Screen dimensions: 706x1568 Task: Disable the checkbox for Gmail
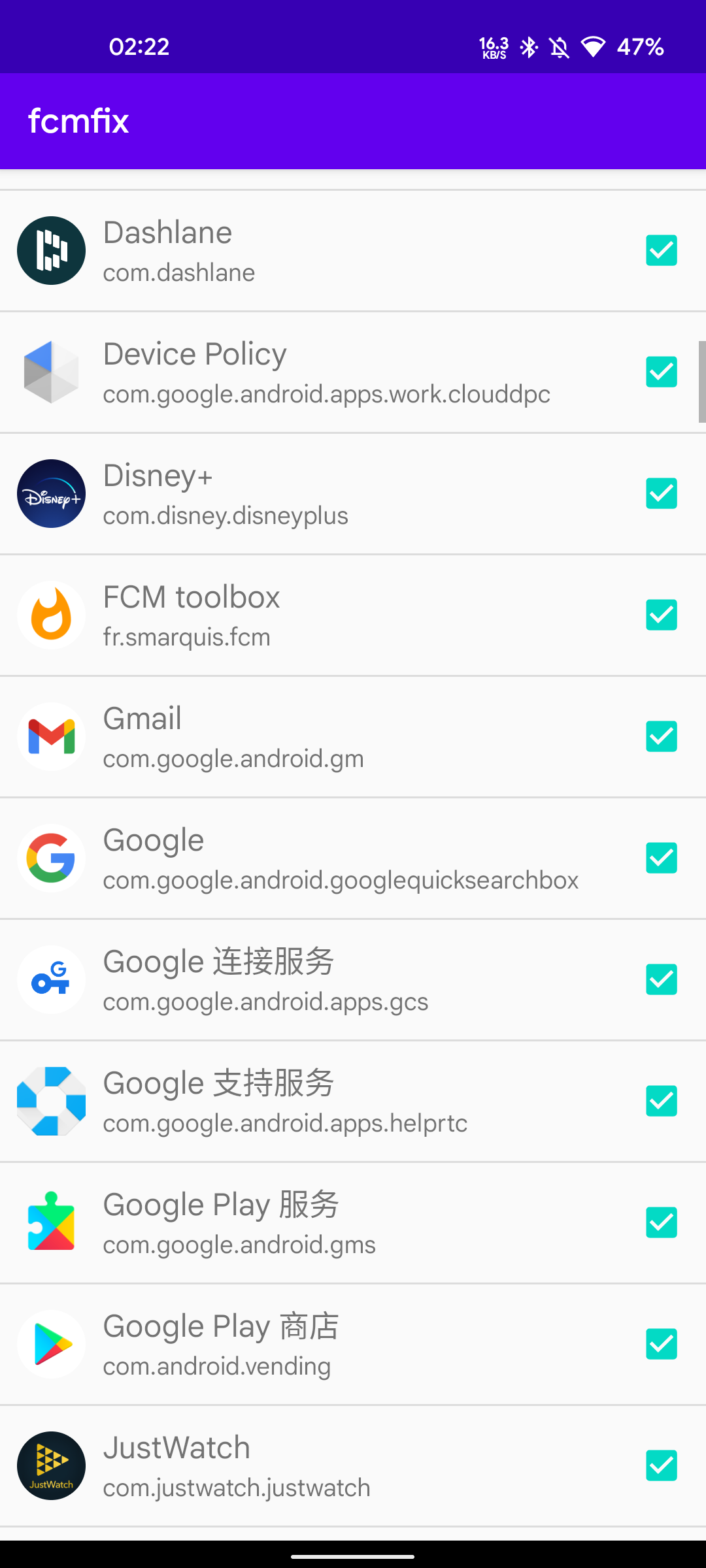[x=661, y=736]
